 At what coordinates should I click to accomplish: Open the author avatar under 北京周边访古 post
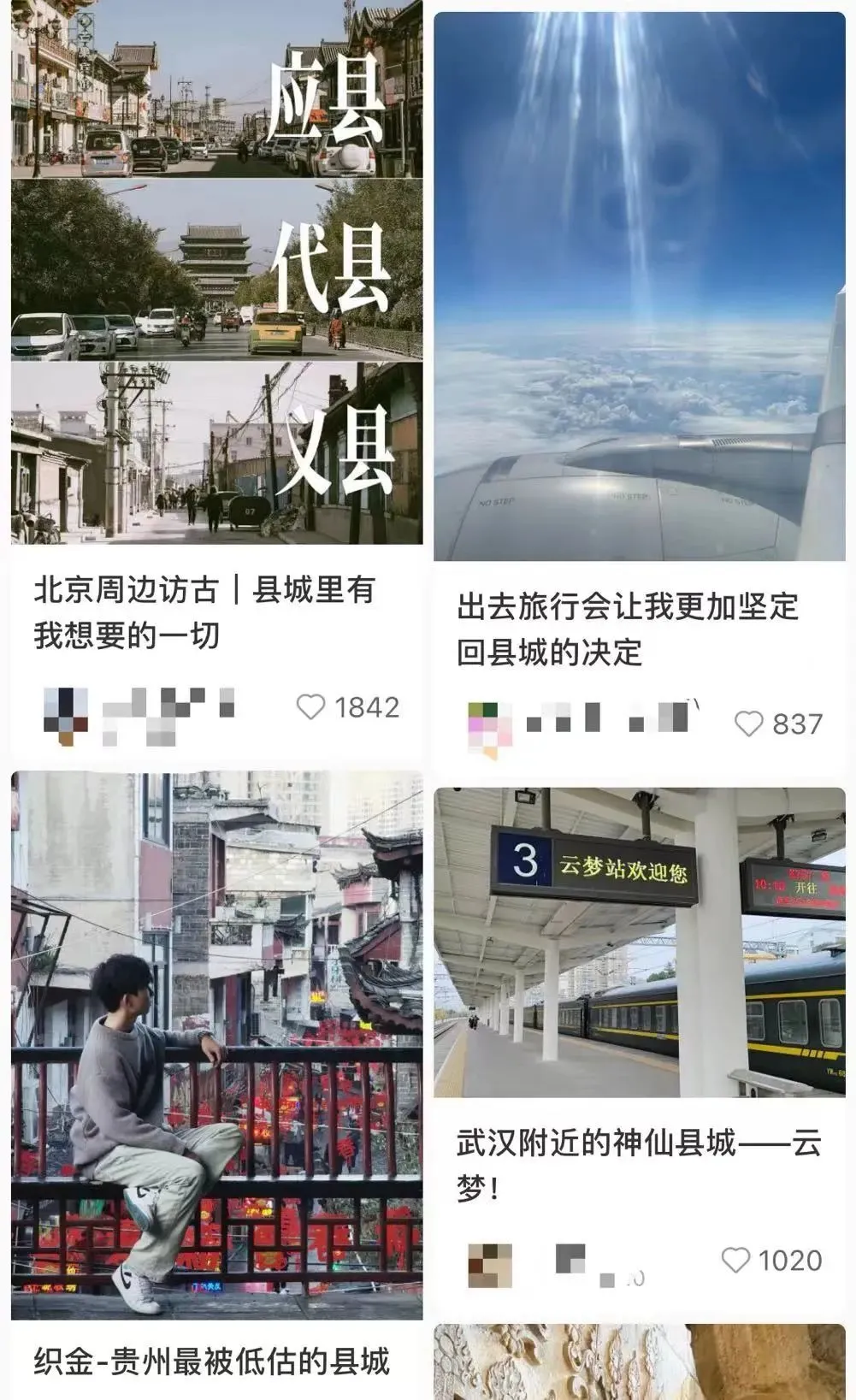coord(66,712)
